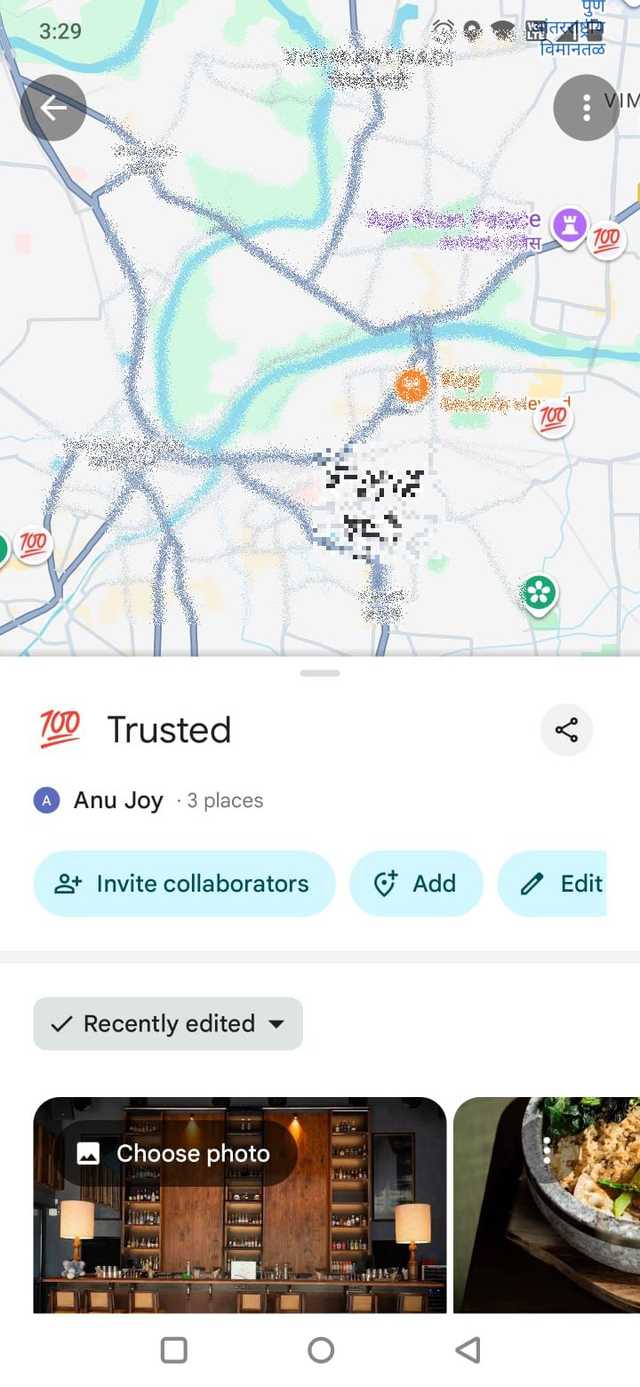640x1387 pixels.
Task: Open the Recently edited sort dropdown
Action: (168, 1024)
